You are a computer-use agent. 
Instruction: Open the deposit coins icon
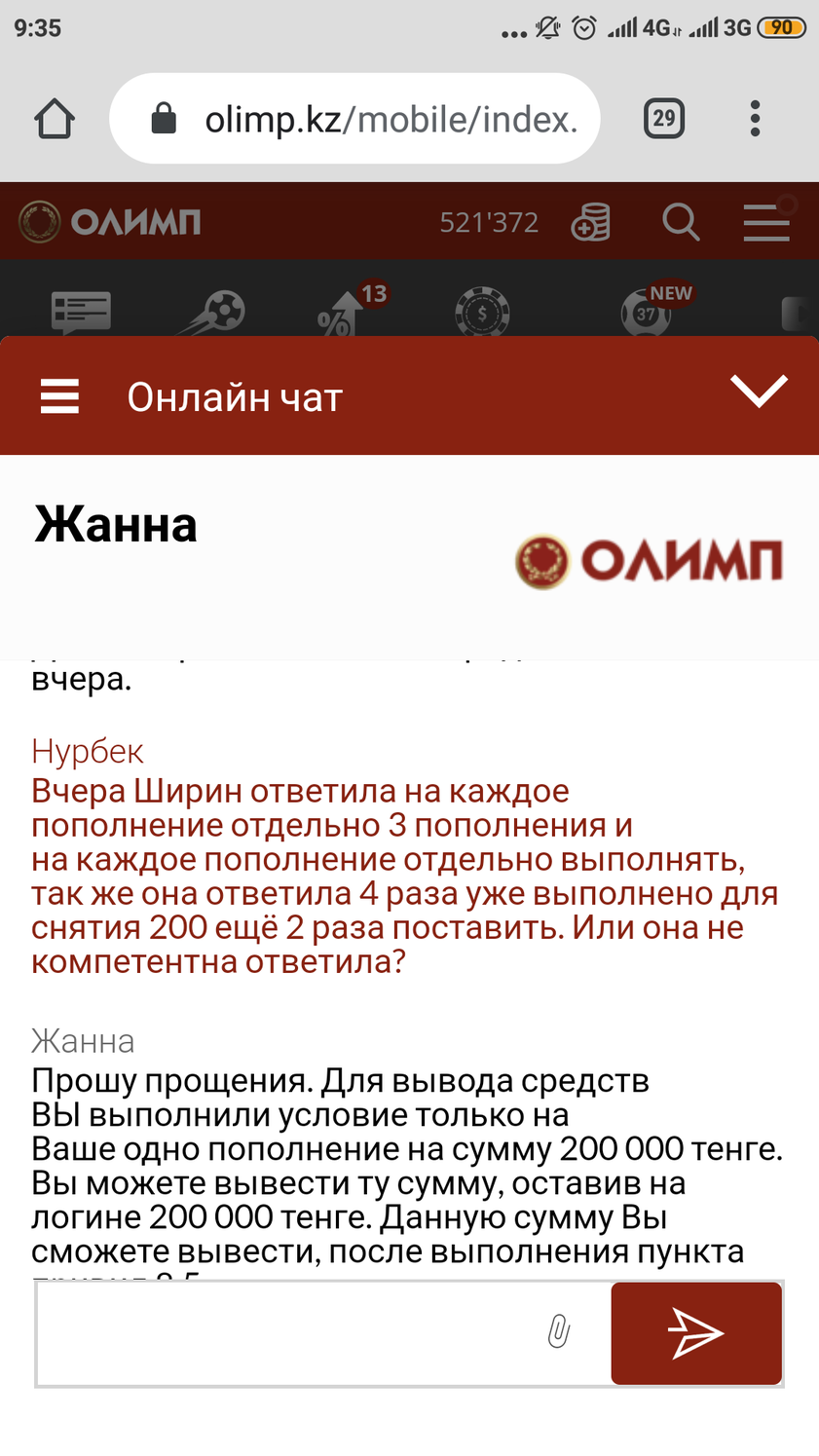591,222
